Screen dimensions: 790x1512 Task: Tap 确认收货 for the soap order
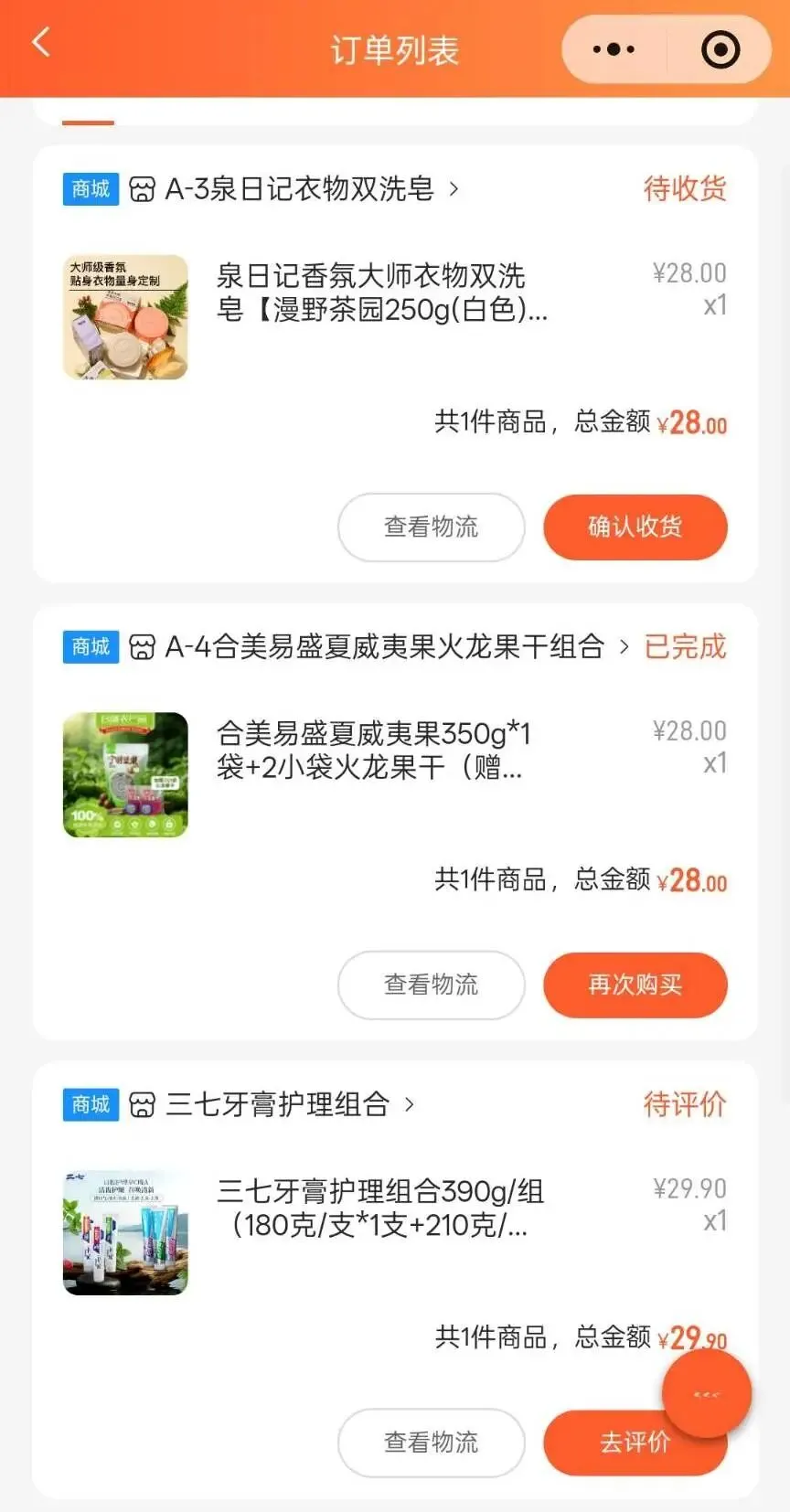(635, 527)
